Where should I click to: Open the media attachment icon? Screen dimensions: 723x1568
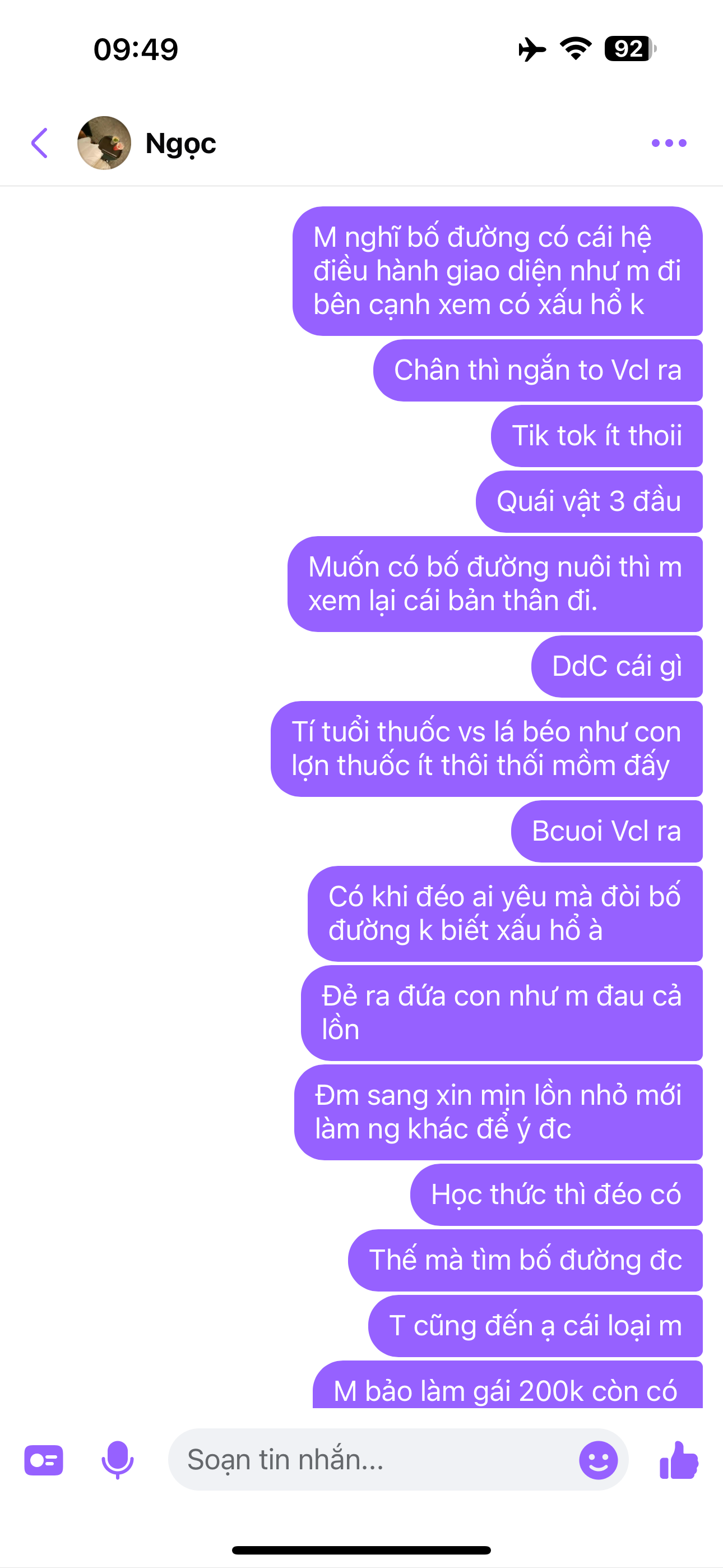(44, 1460)
